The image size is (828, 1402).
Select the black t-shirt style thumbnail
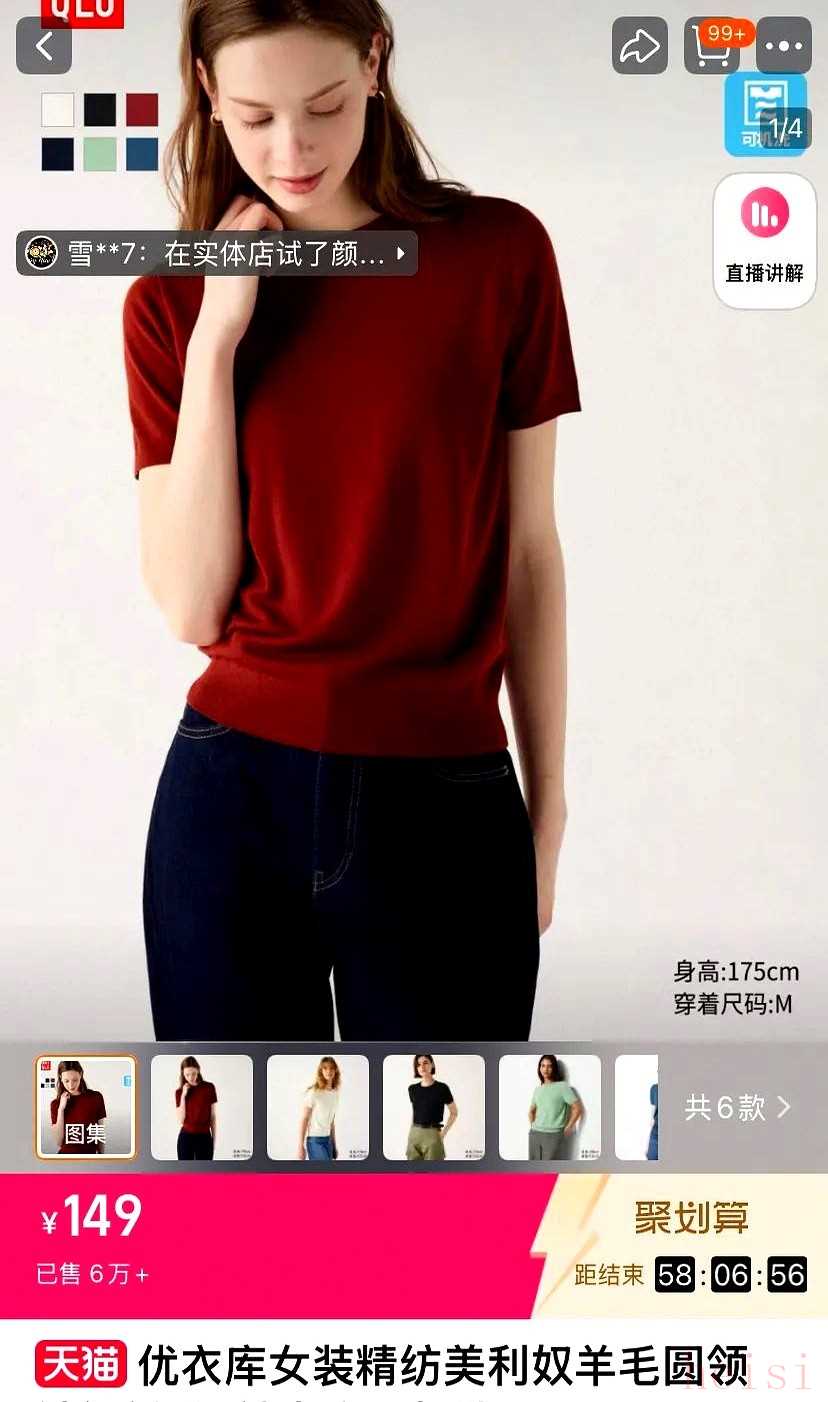(434, 1107)
